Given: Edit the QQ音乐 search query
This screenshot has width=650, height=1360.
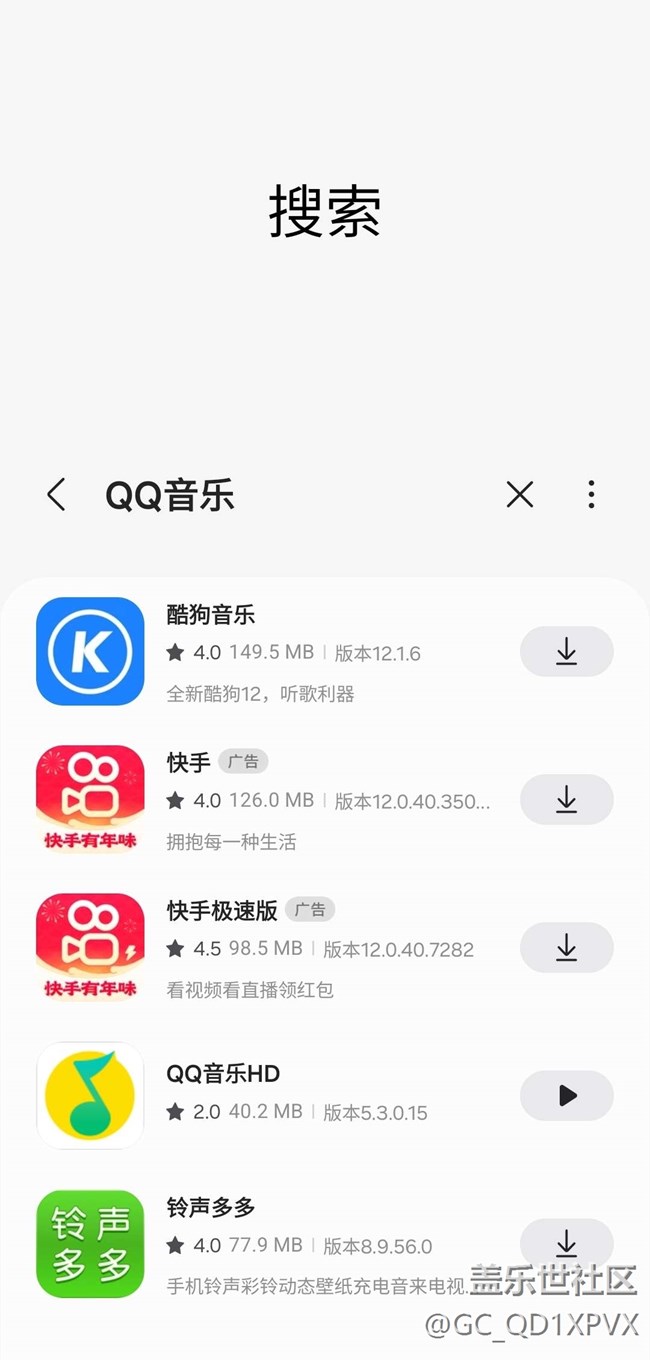Looking at the screenshot, I should coord(170,496).
